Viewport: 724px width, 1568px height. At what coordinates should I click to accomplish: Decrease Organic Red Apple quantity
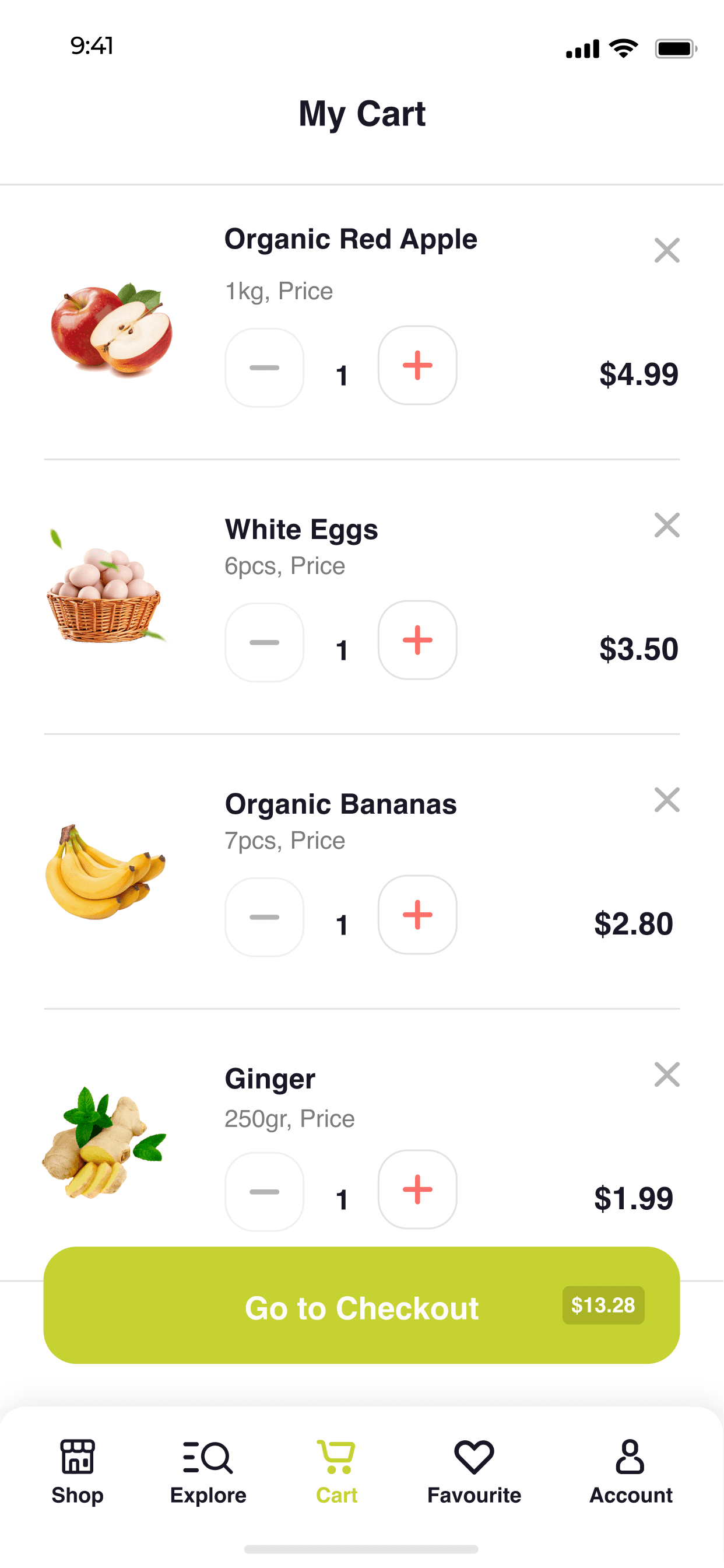[x=264, y=367]
